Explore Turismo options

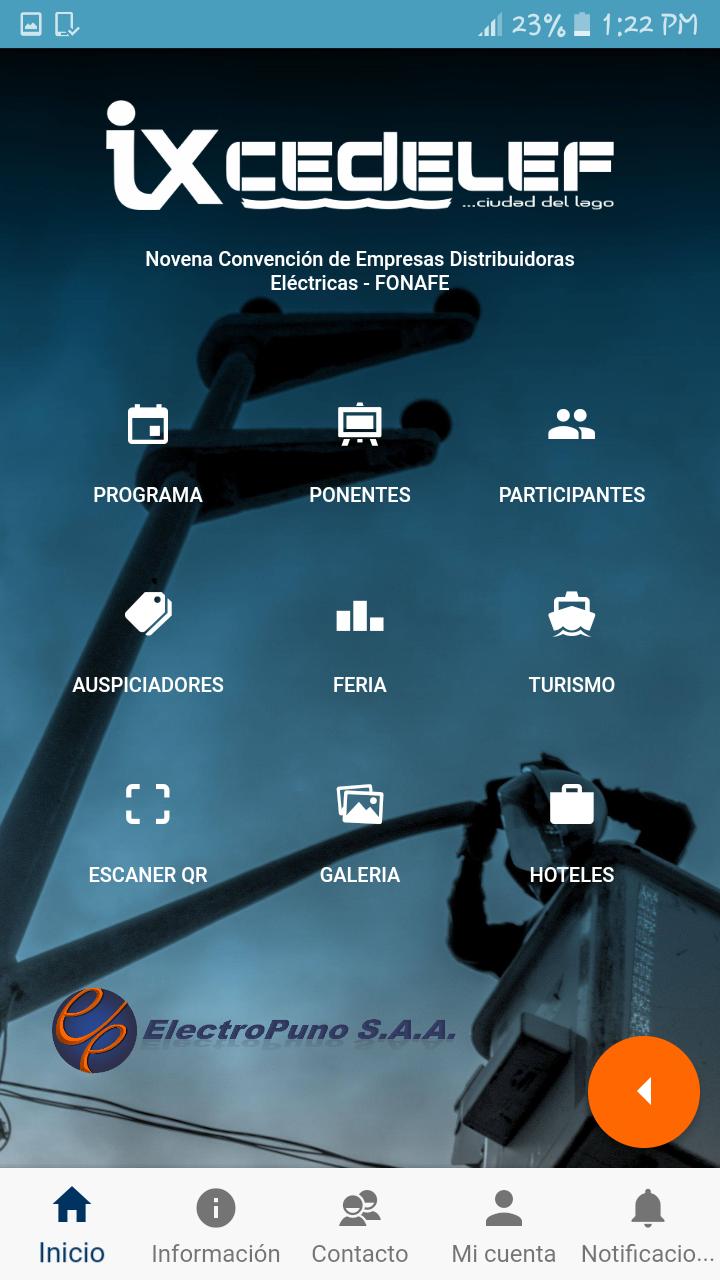click(x=572, y=642)
